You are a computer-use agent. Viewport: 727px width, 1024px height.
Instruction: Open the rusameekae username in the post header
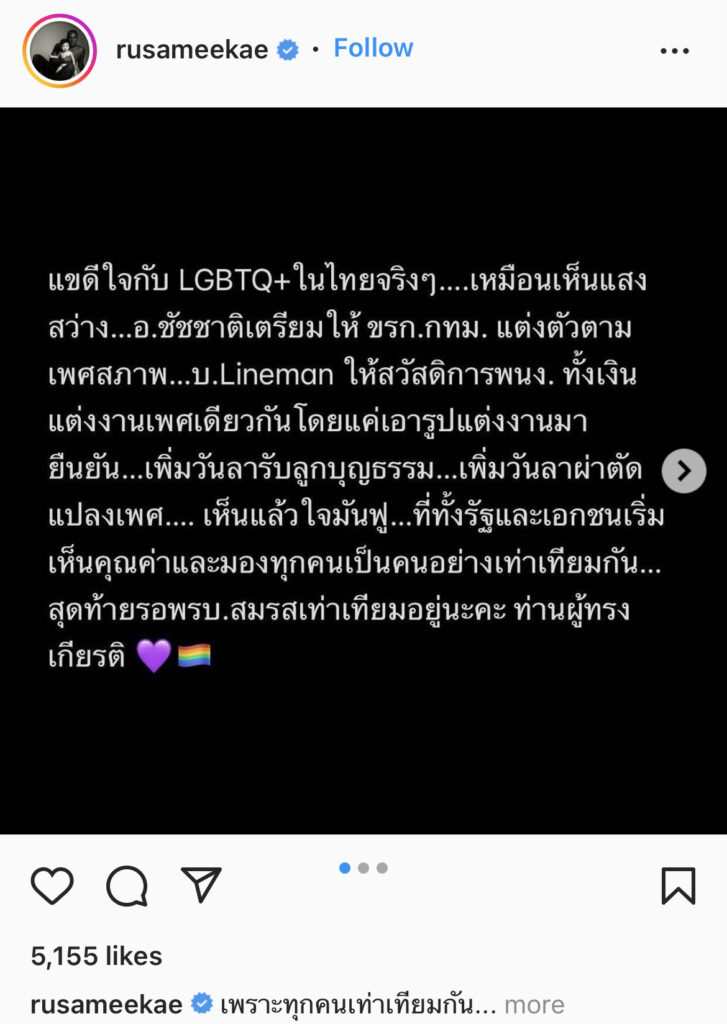pos(192,49)
